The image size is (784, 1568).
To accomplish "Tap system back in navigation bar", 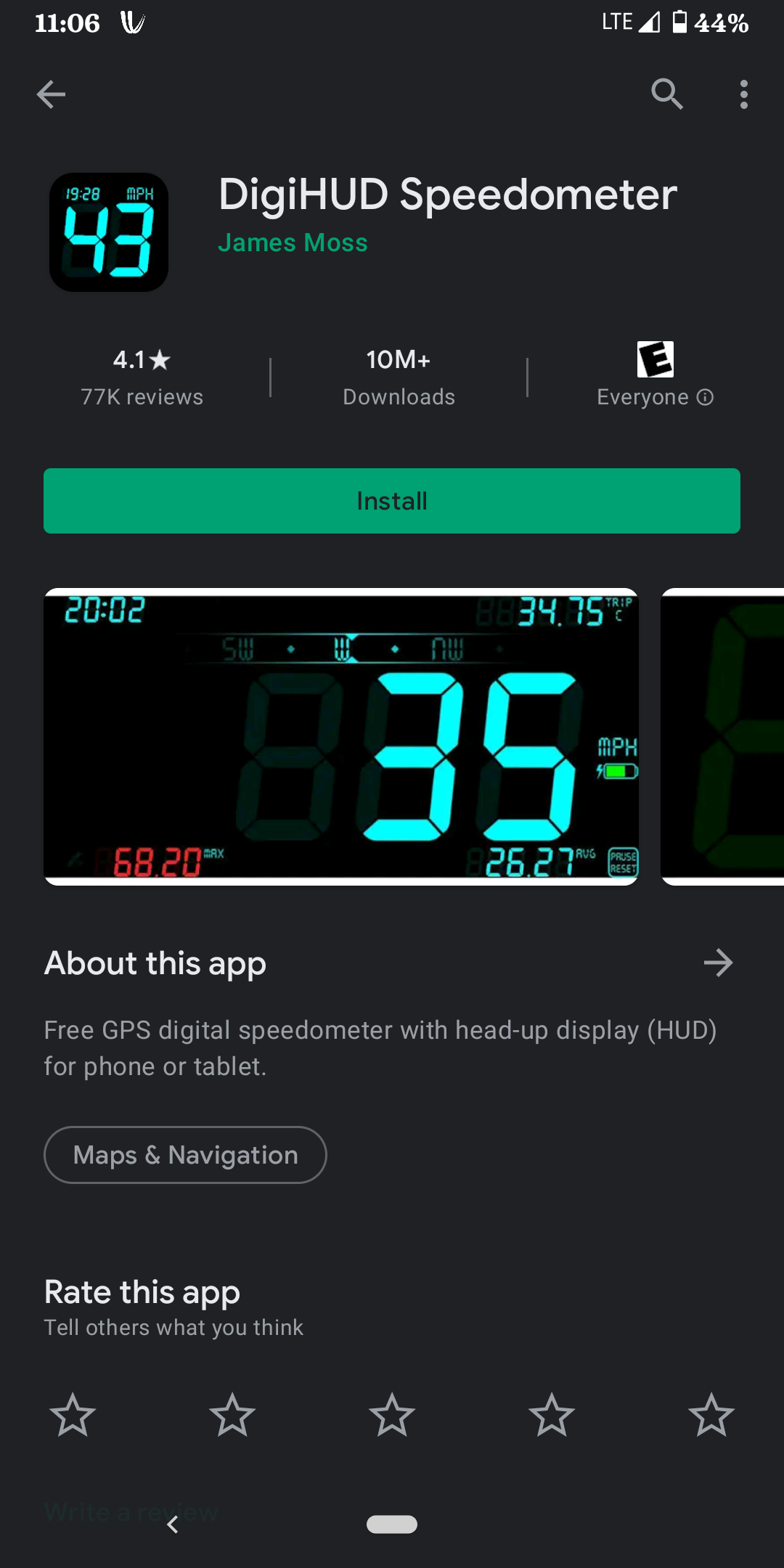I will (x=173, y=1524).
